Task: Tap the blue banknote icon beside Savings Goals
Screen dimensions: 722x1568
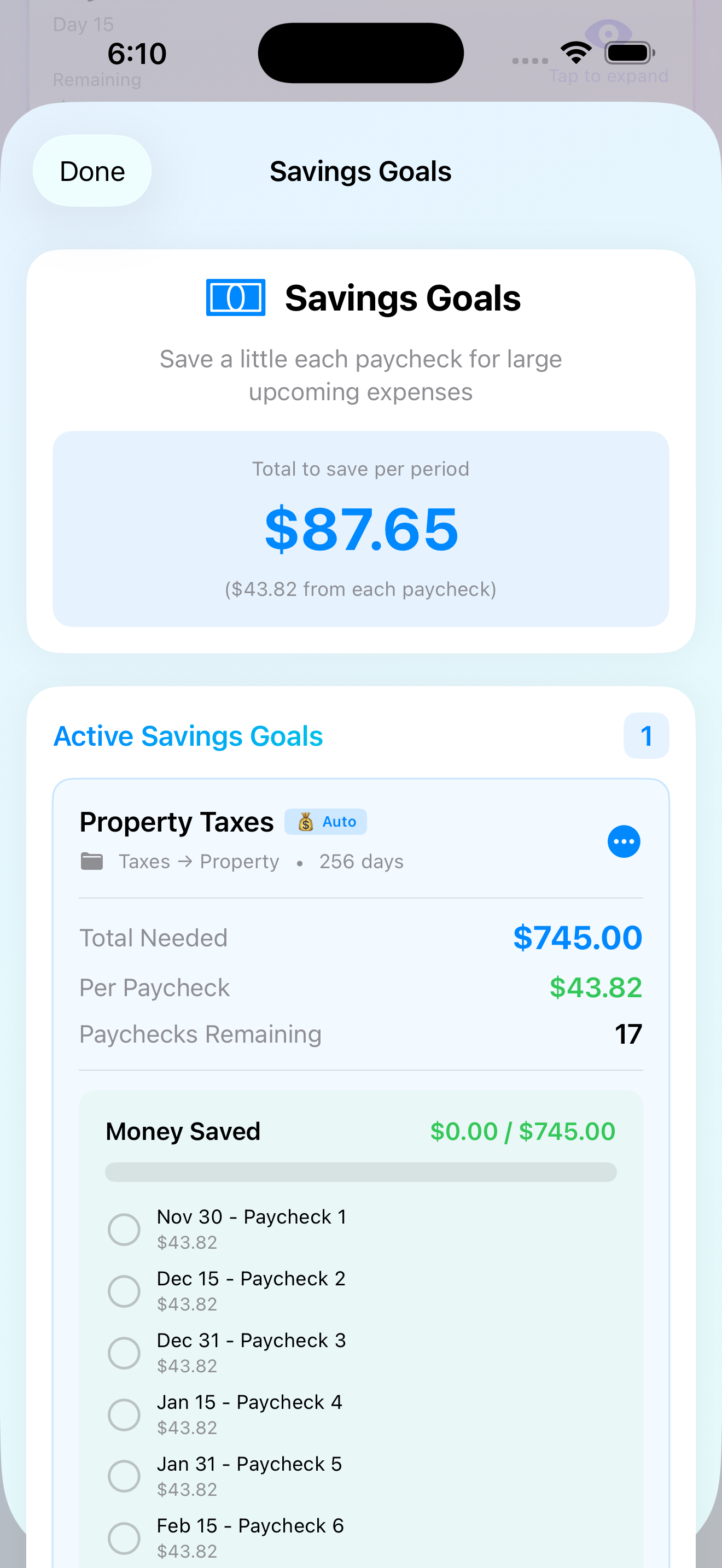Action: (237, 297)
